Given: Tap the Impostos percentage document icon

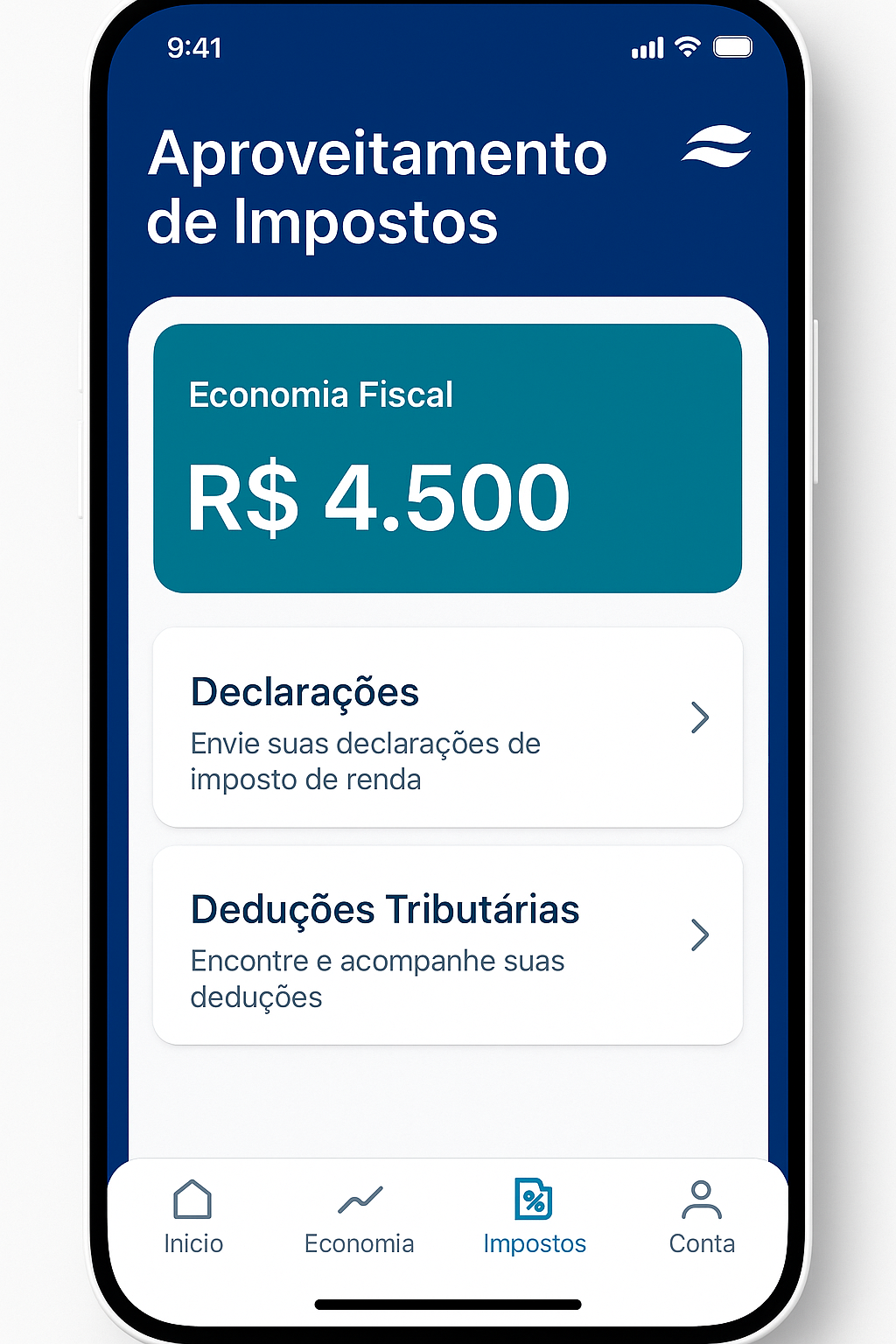Looking at the screenshot, I should pyautogui.click(x=535, y=1199).
